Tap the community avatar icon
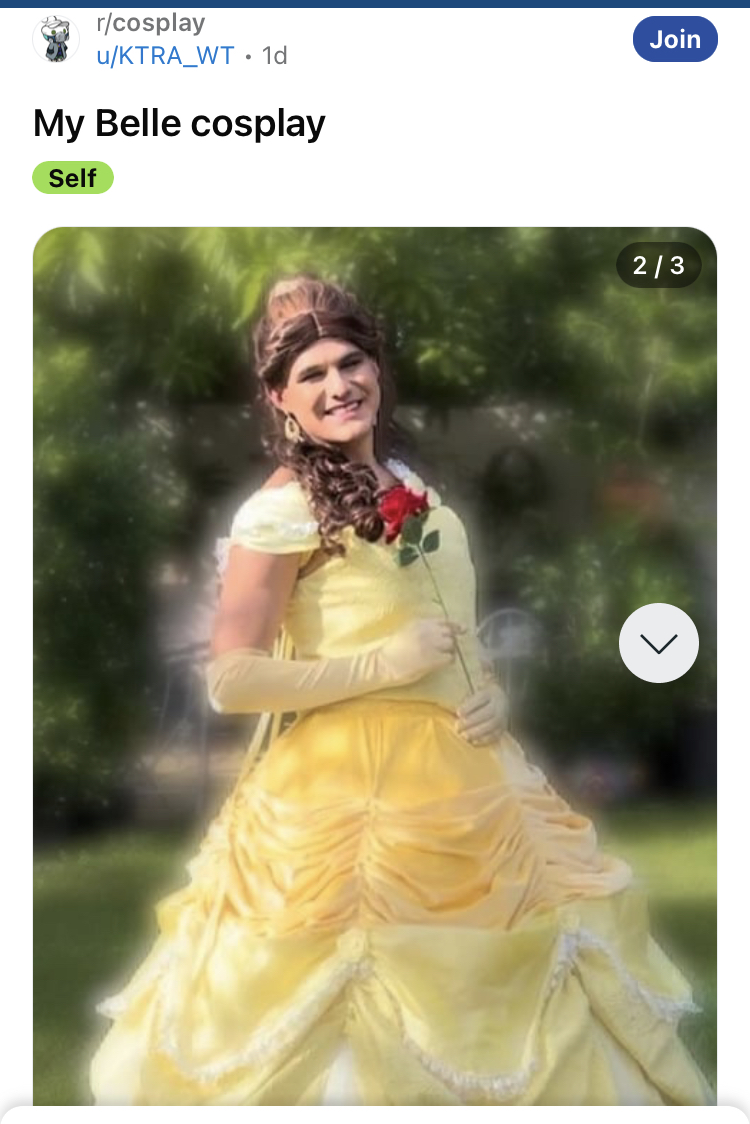The height and width of the screenshot is (1124, 750). point(56,39)
